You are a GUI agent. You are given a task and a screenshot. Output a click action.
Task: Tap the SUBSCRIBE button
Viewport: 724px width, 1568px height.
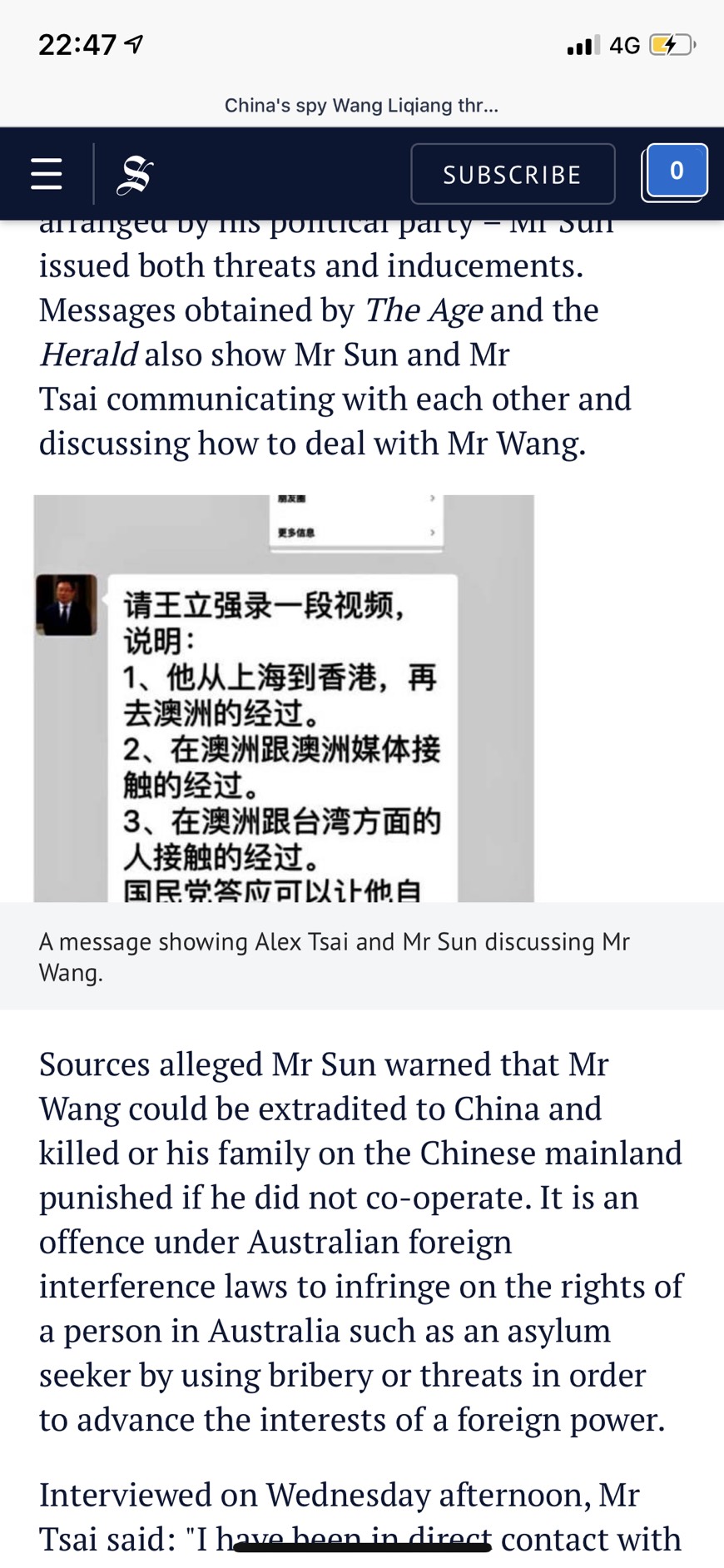pyautogui.click(x=512, y=174)
